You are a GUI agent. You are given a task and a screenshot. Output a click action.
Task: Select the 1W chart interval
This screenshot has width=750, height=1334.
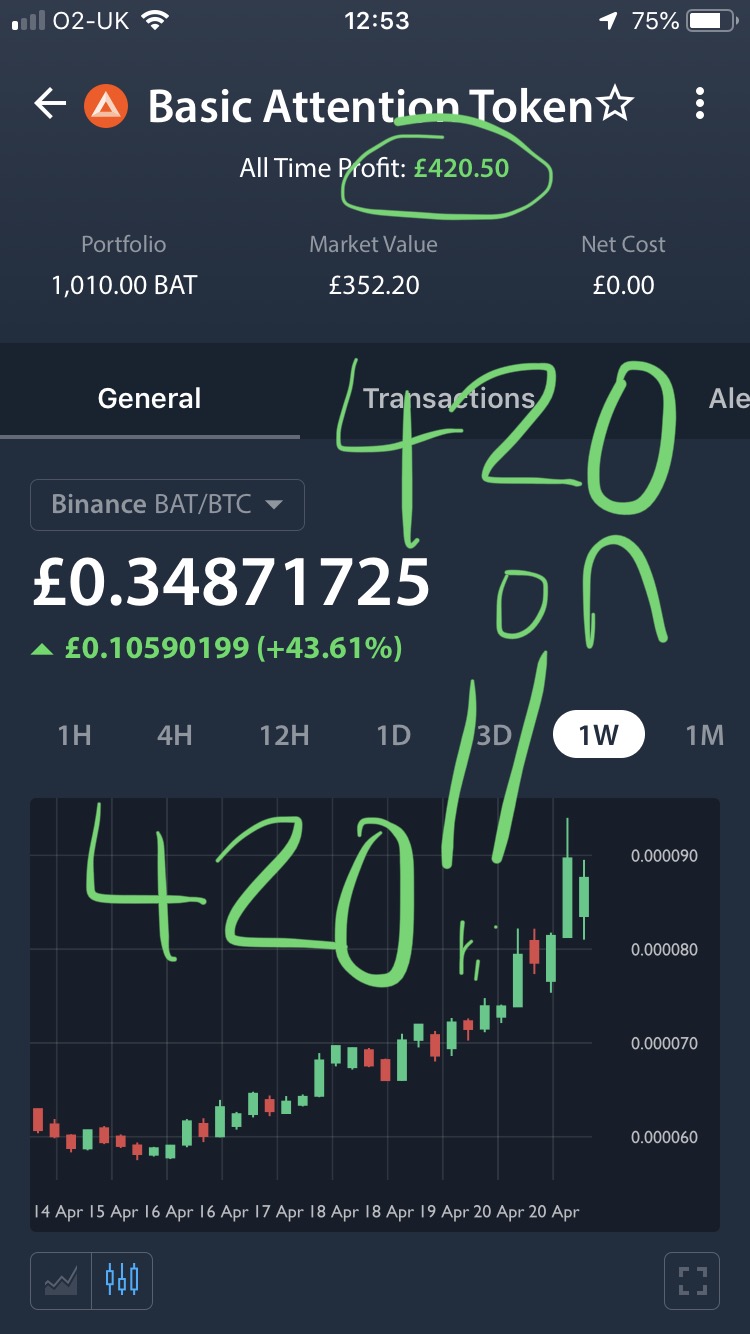598,736
